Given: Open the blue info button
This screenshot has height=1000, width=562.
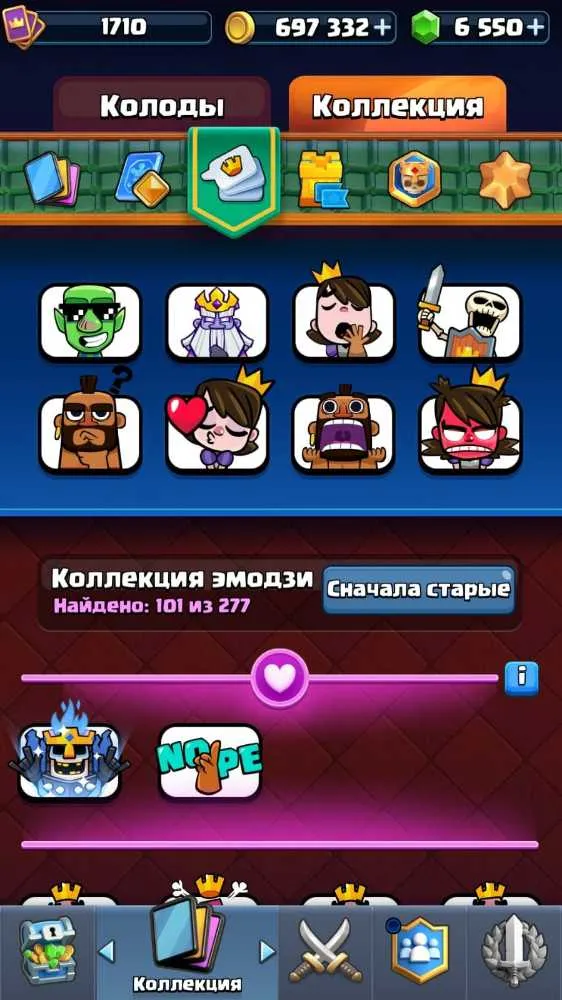Looking at the screenshot, I should [521, 678].
